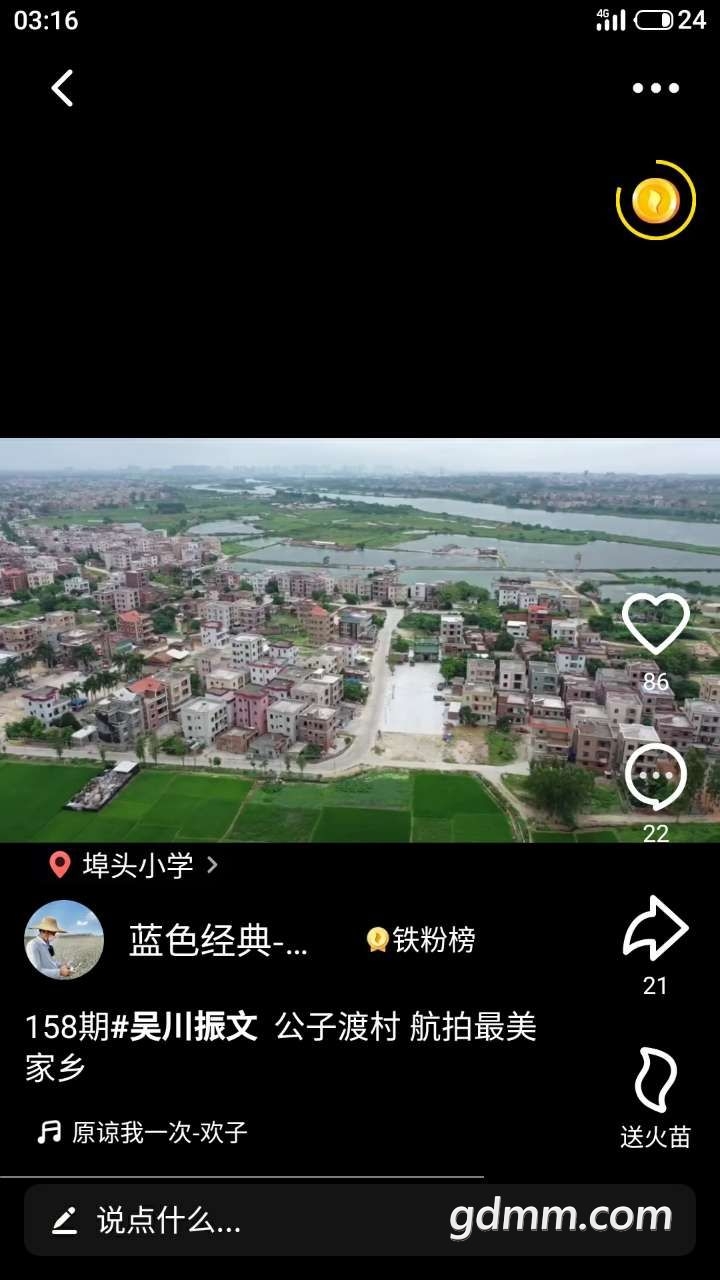Open the comments bubble

click(655, 776)
